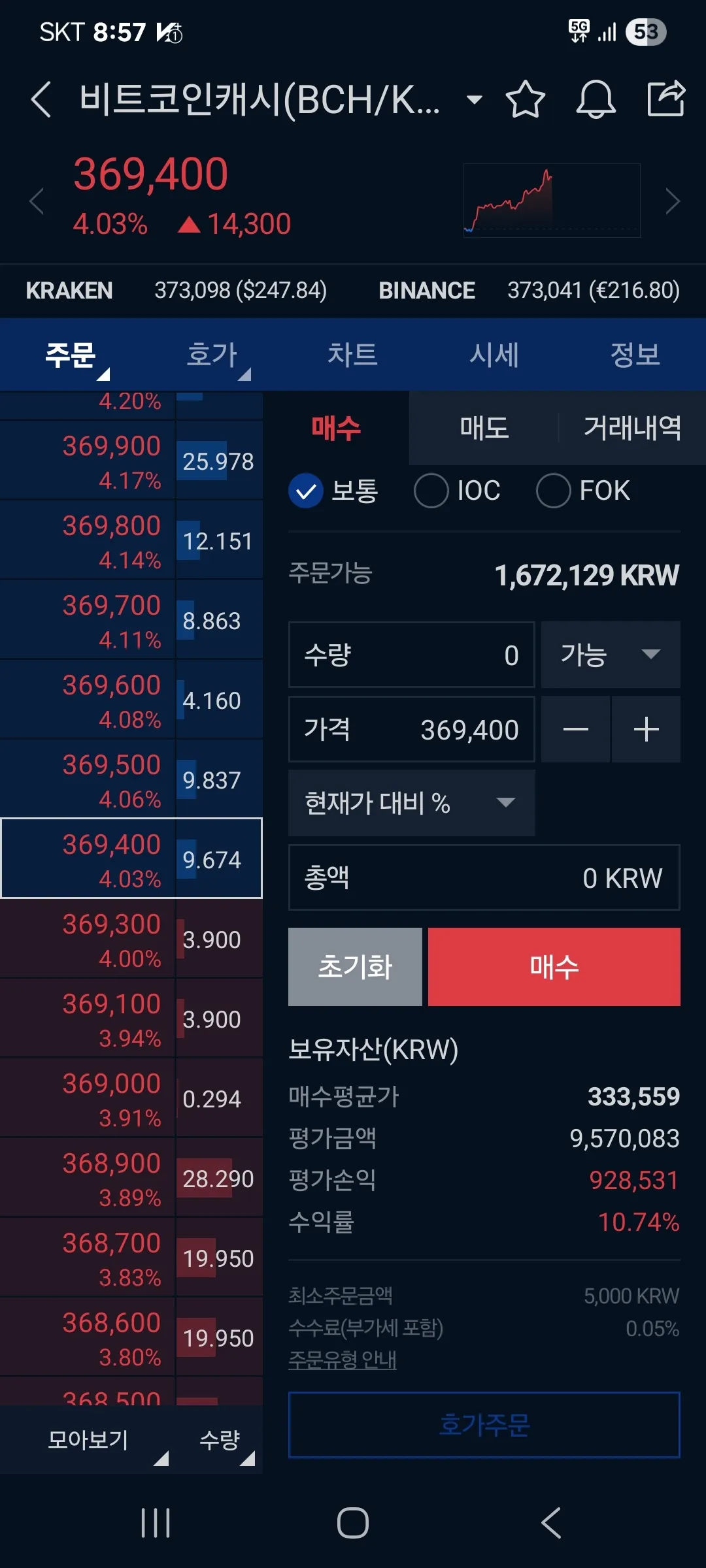Expand the BCH/KRW market dropdown

[x=474, y=100]
